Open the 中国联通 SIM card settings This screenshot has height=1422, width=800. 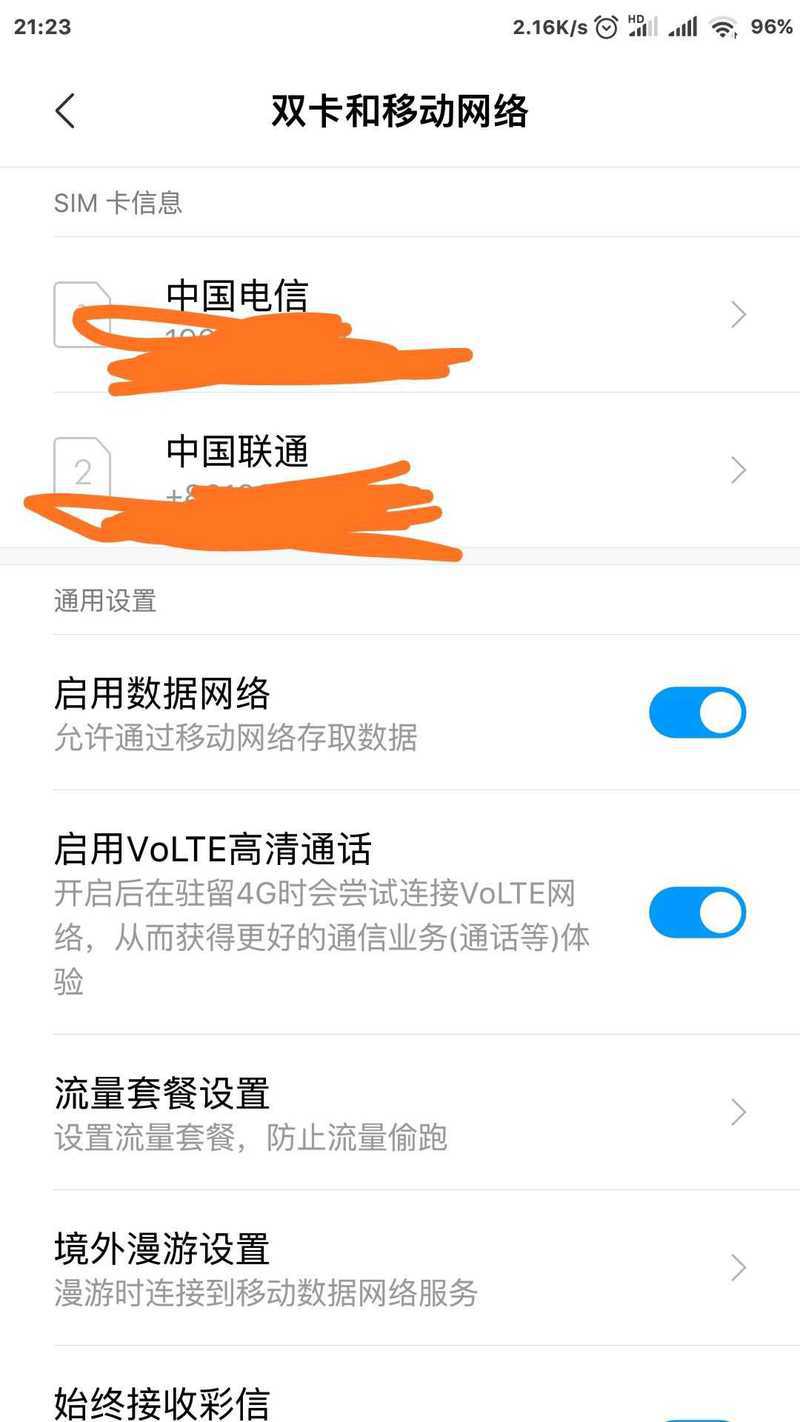400,470
